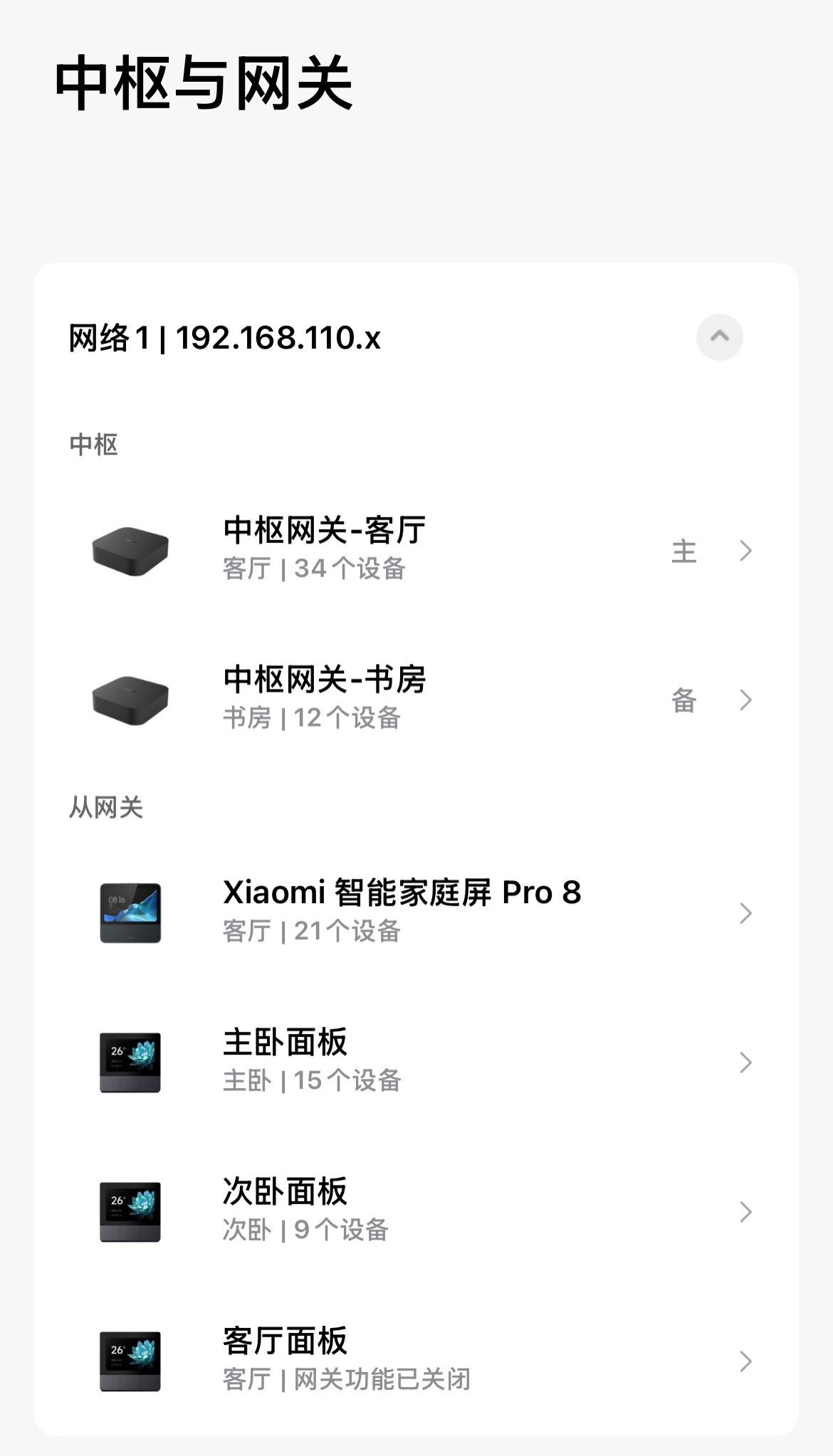Expand details for 中枢网关-客厅
The height and width of the screenshot is (1456, 833).
click(745, 550)
